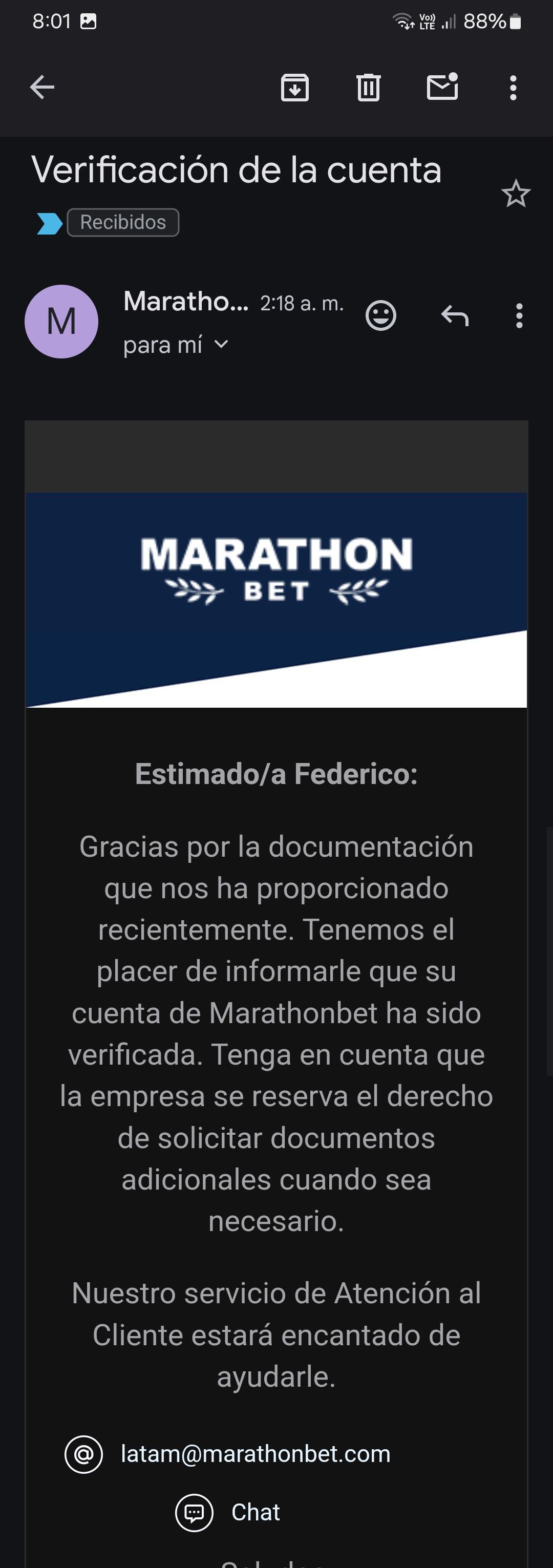Image resolution: width=553 pixels, height=1568 pixels.
Task: Archive this email
Action: pos(294,87)
